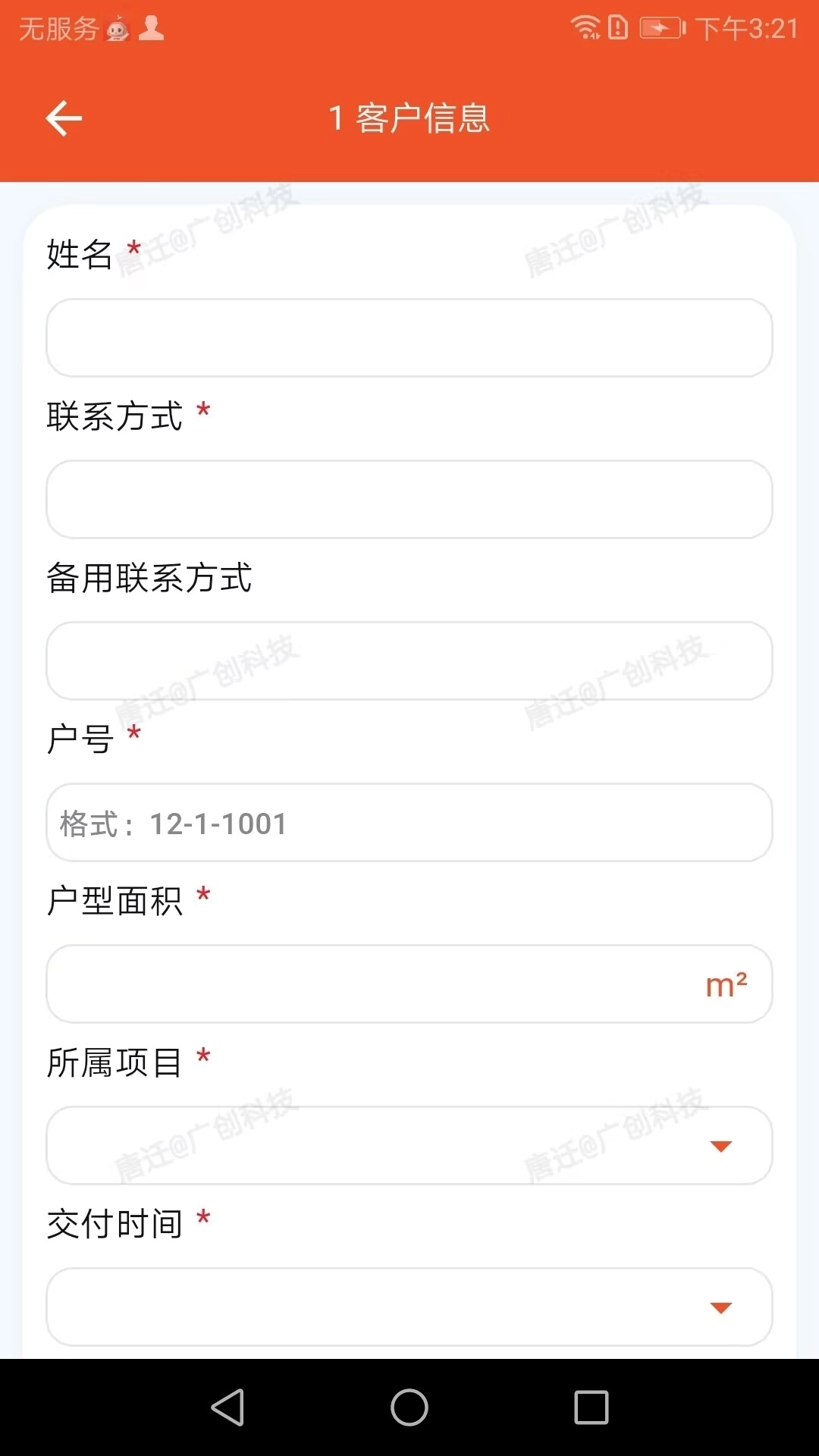Open the 交付时间 delivery time picker
This screenshot has width=819, height=1456.
[409, 1307]
